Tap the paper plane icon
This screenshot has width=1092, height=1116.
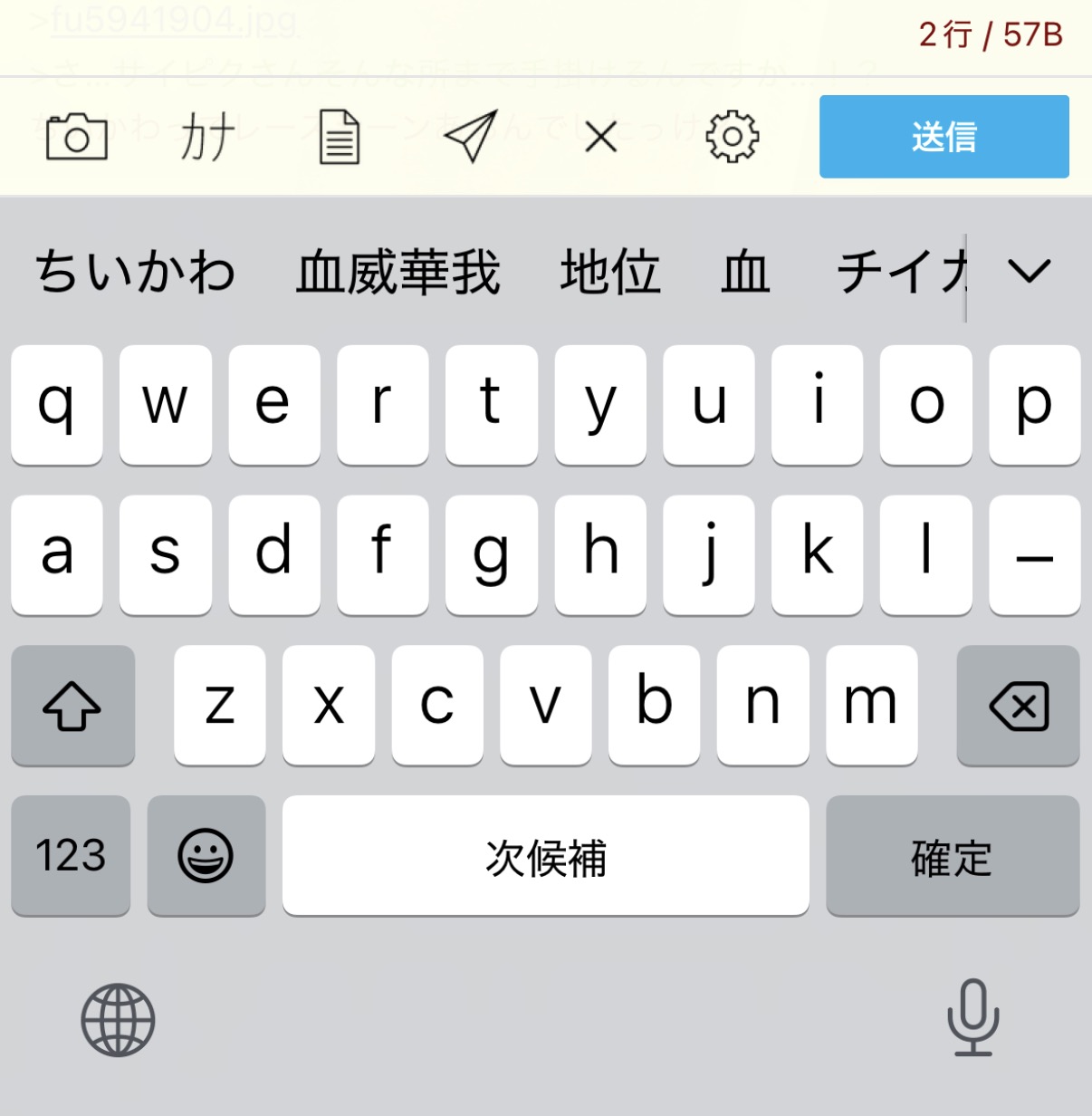[471, 137]
